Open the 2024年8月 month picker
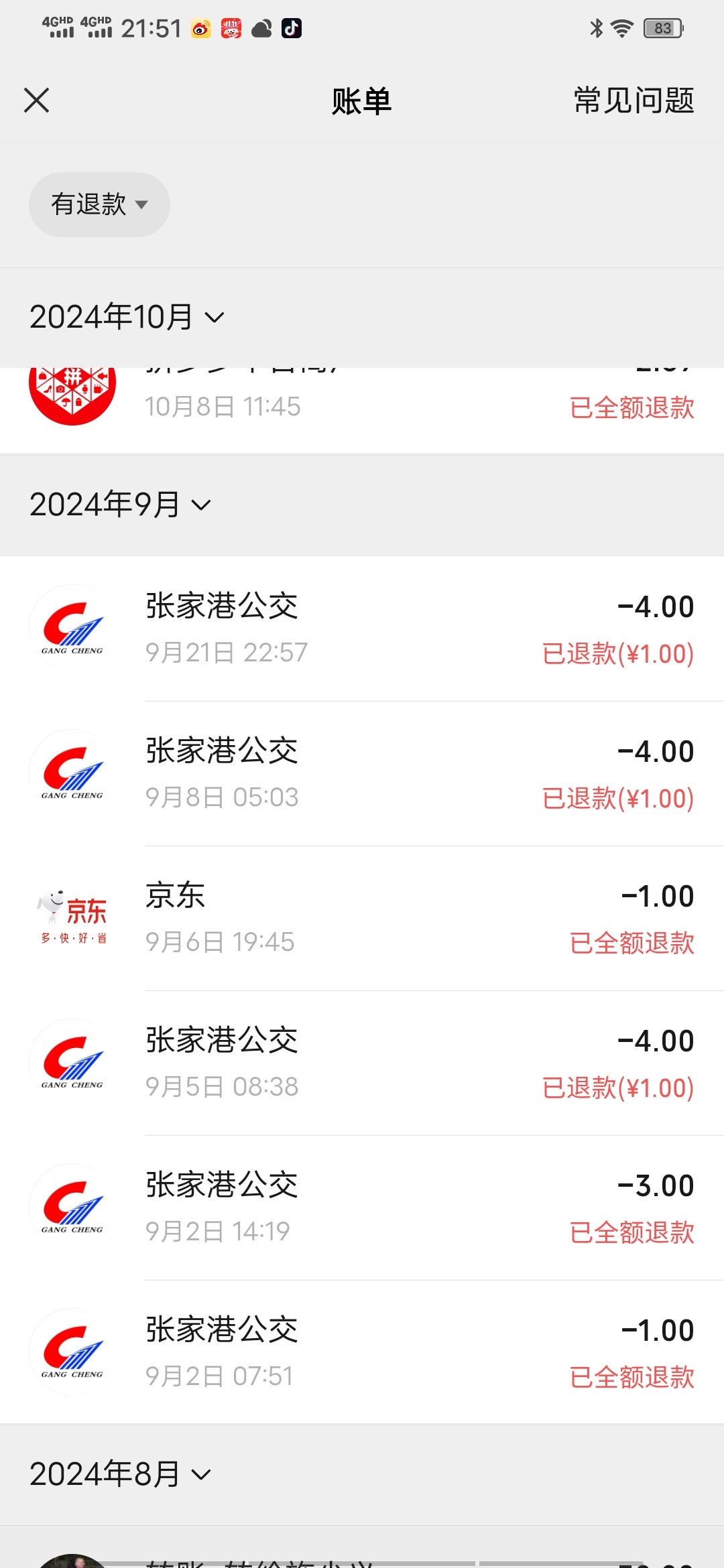The image size is (724, 1568). pyautogui.click(x=120, y=1474)
